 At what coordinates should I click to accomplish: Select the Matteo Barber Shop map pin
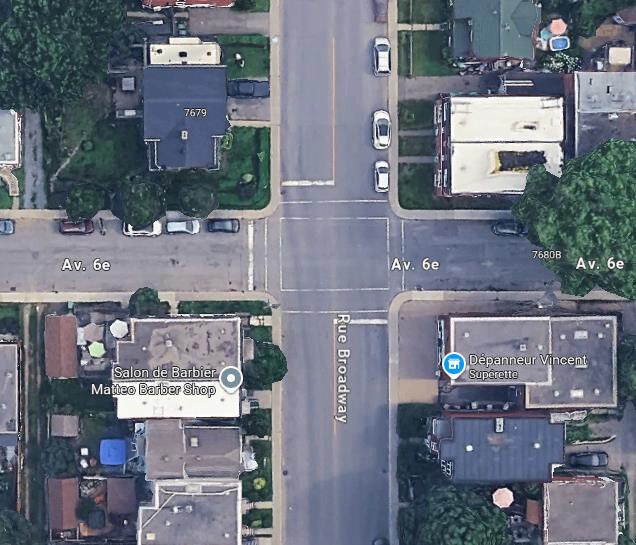coord(231,378)
